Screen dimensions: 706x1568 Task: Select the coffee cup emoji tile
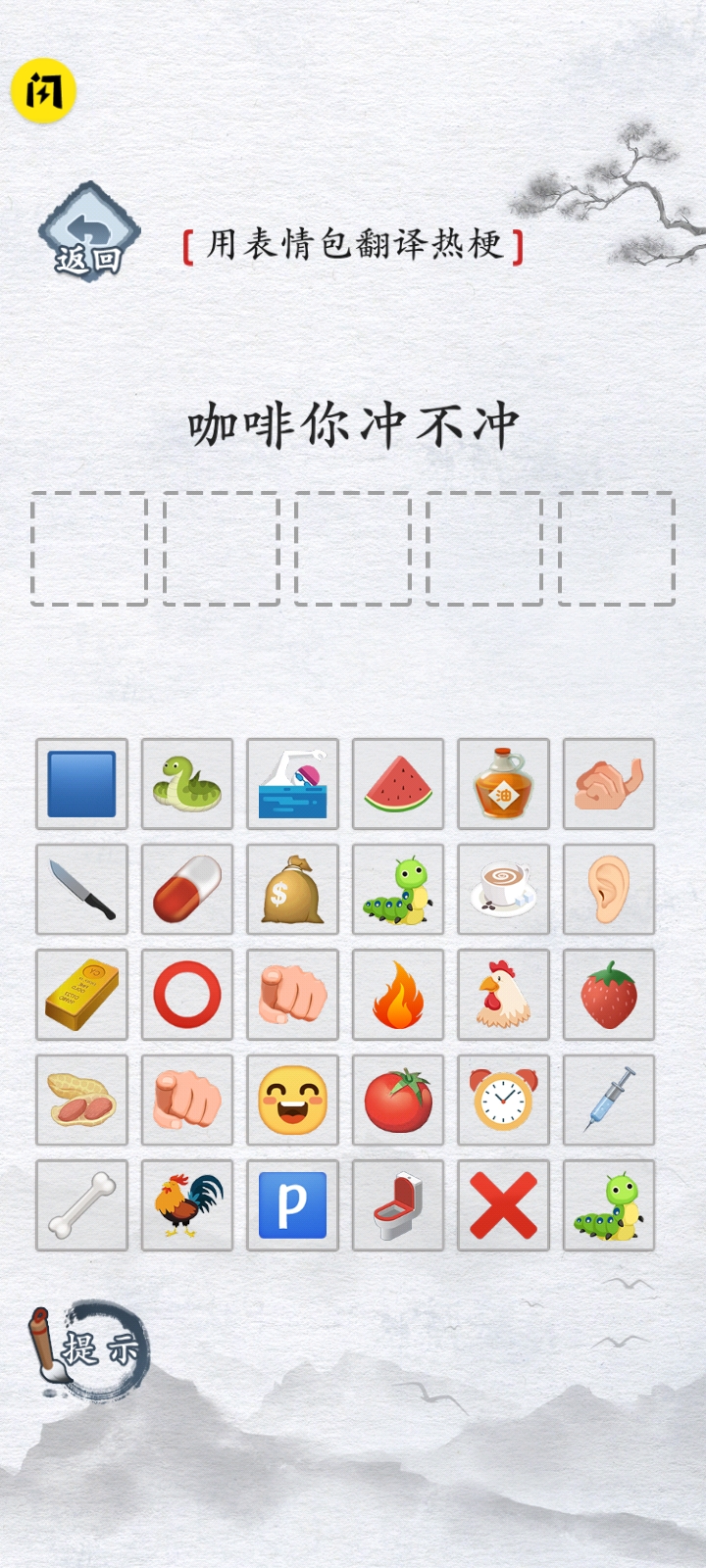(503, 889)
